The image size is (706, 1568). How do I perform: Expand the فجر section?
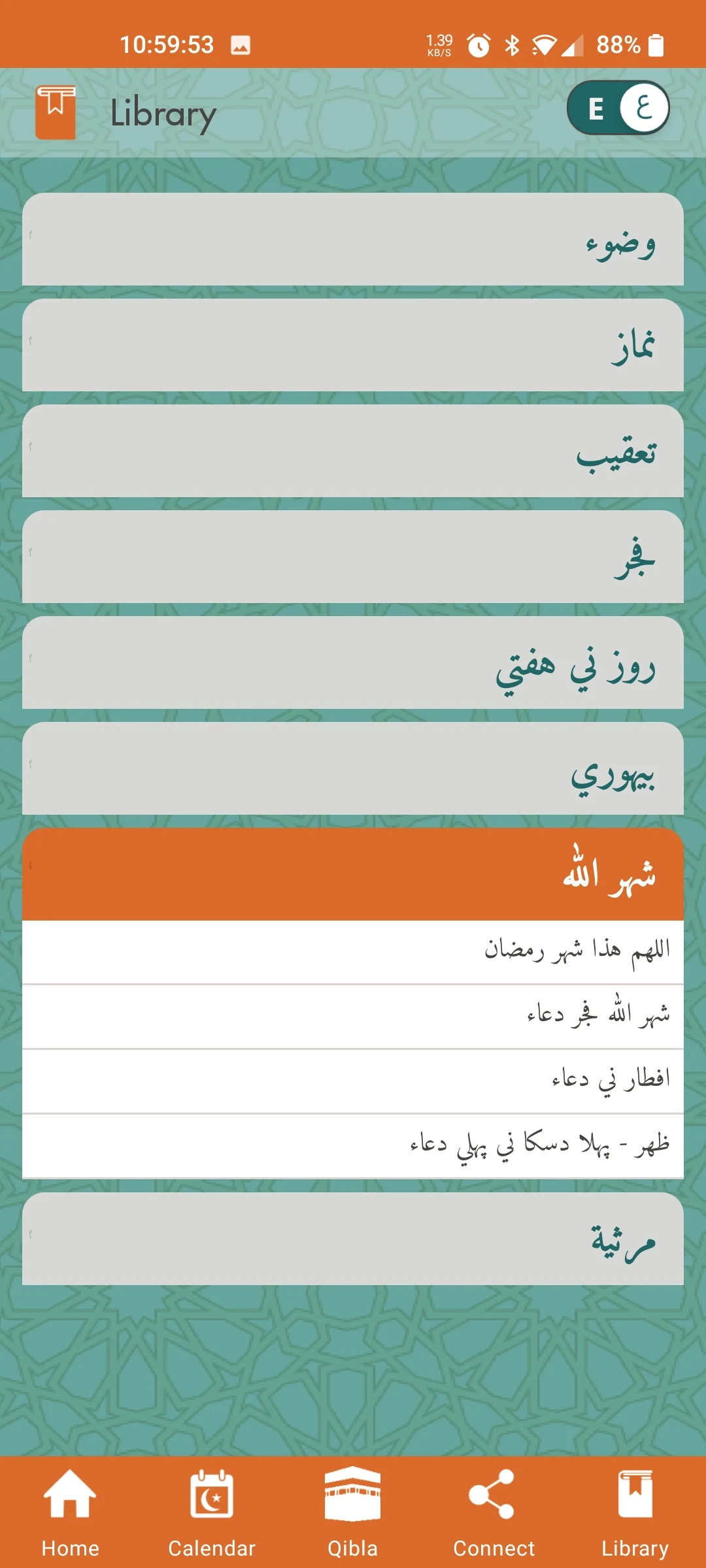click(x=353, y=557)
